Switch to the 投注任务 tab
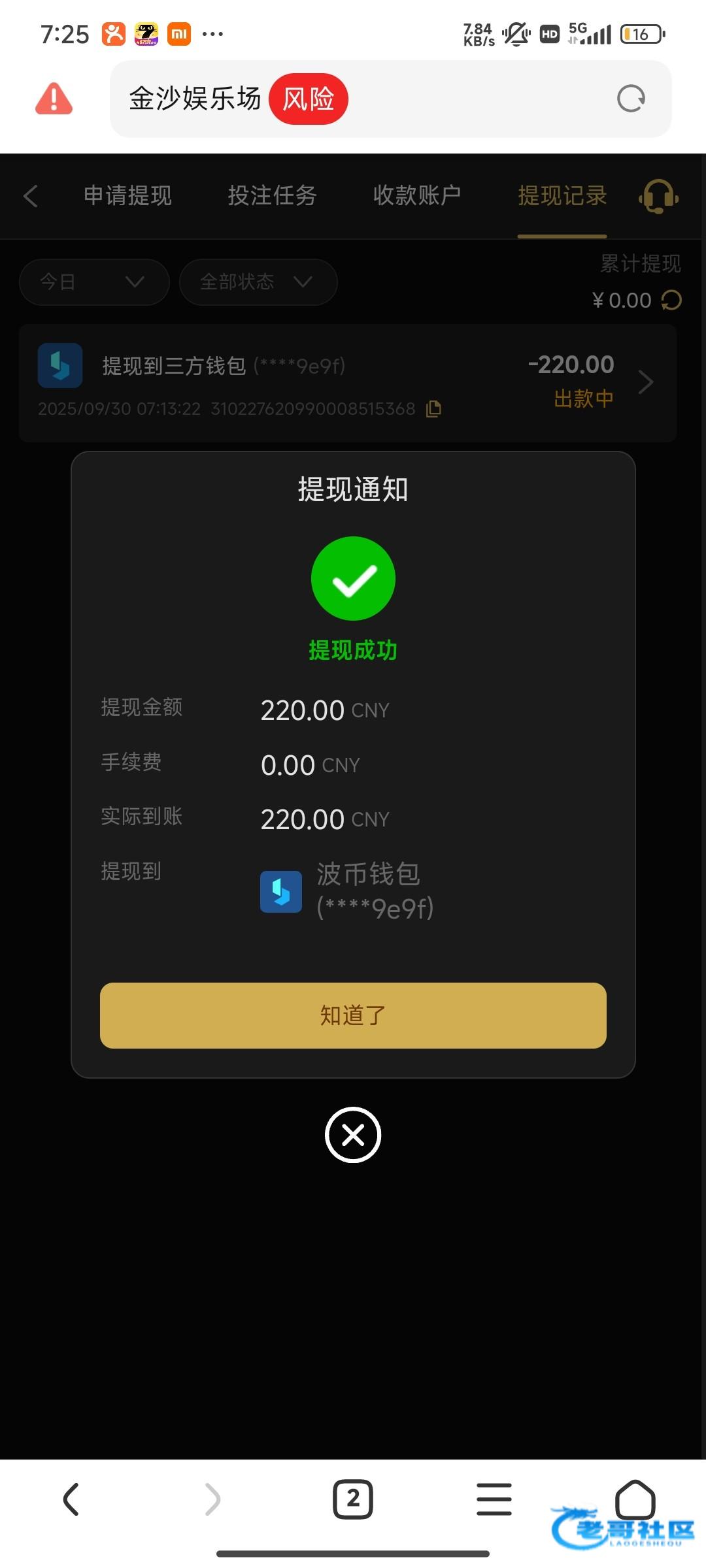Image resolution: width=706 pixels, height=1568 pixels. (x=272, y=195)
